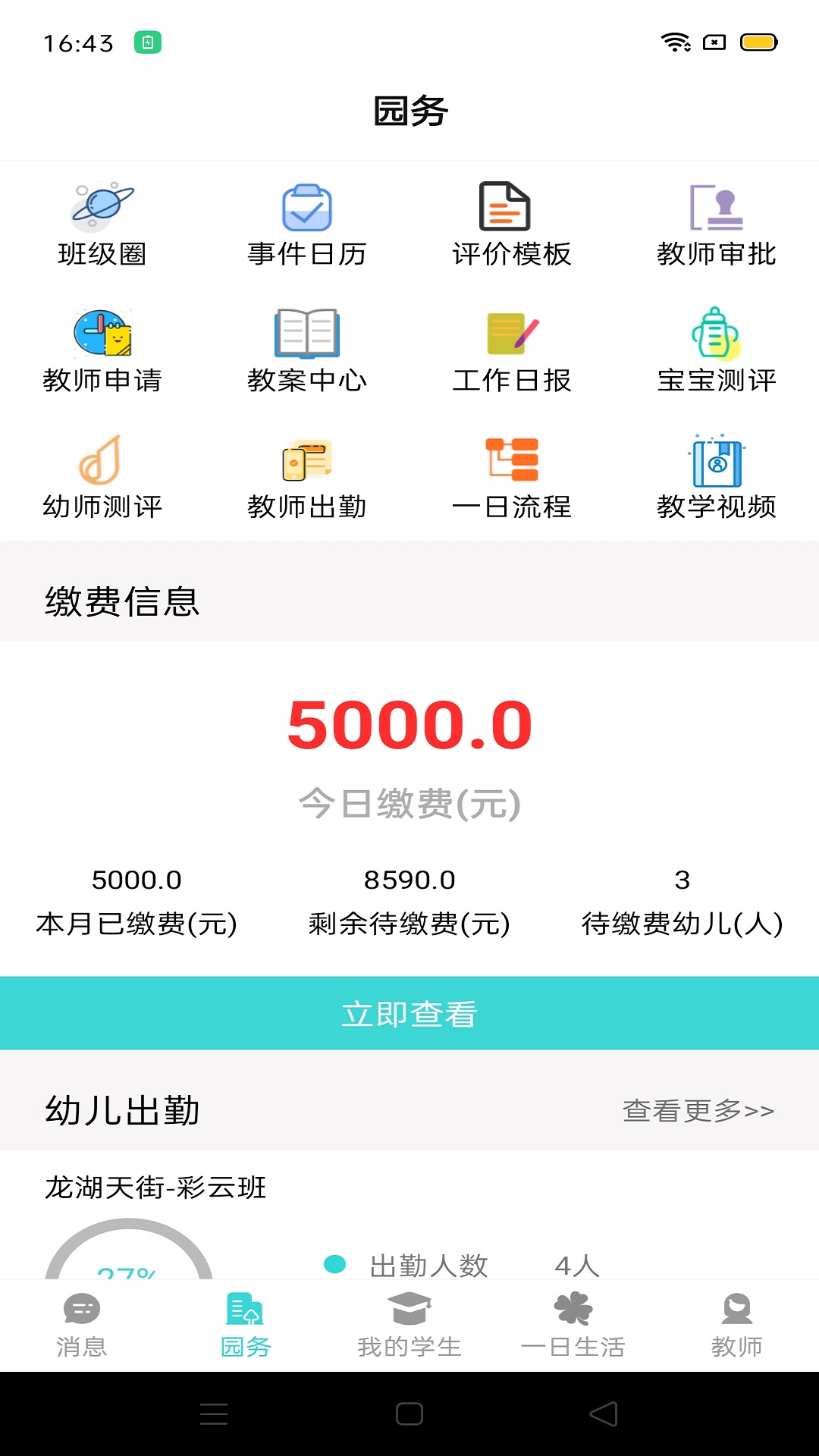Open 班级圈 class circle

point(102,224)
